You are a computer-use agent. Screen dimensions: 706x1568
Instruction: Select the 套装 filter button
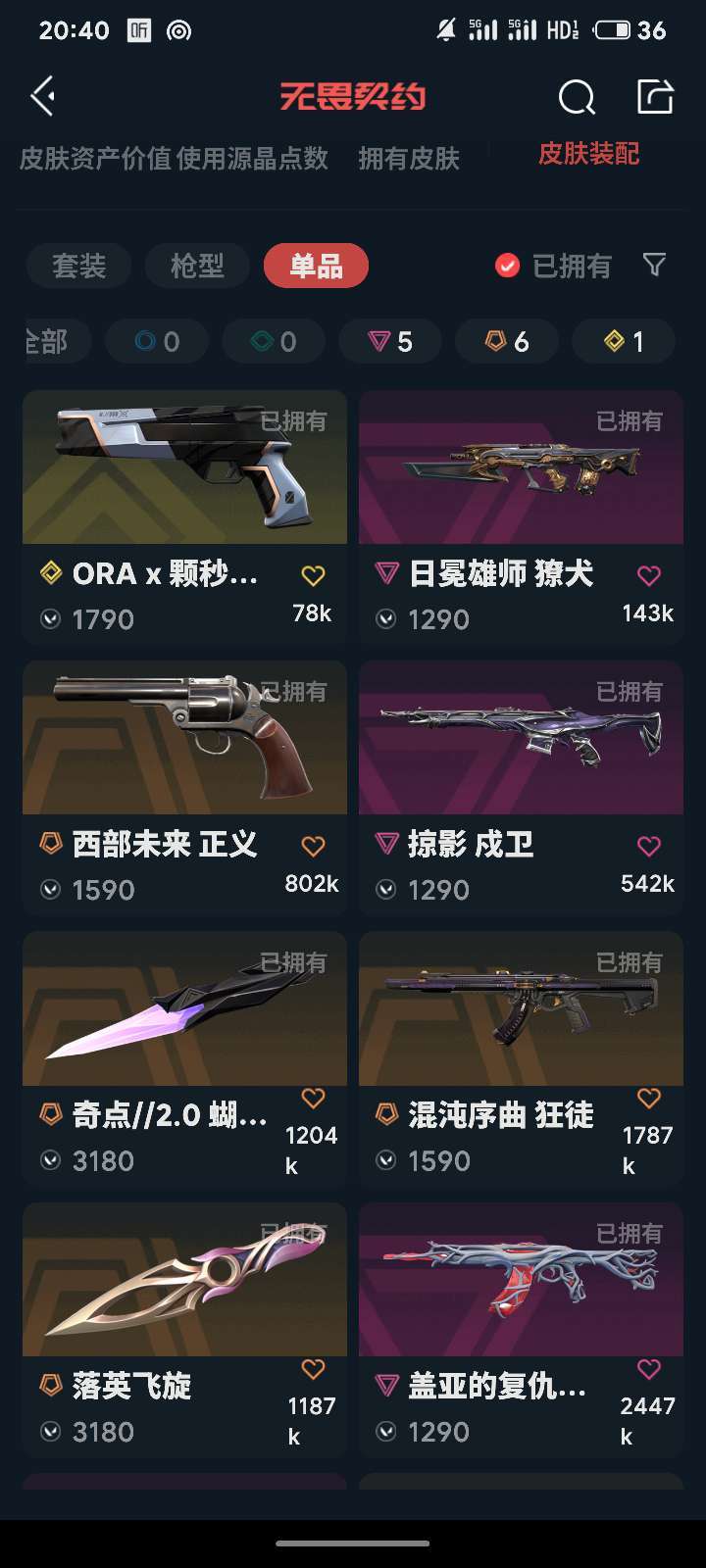(x=78, y=265)
